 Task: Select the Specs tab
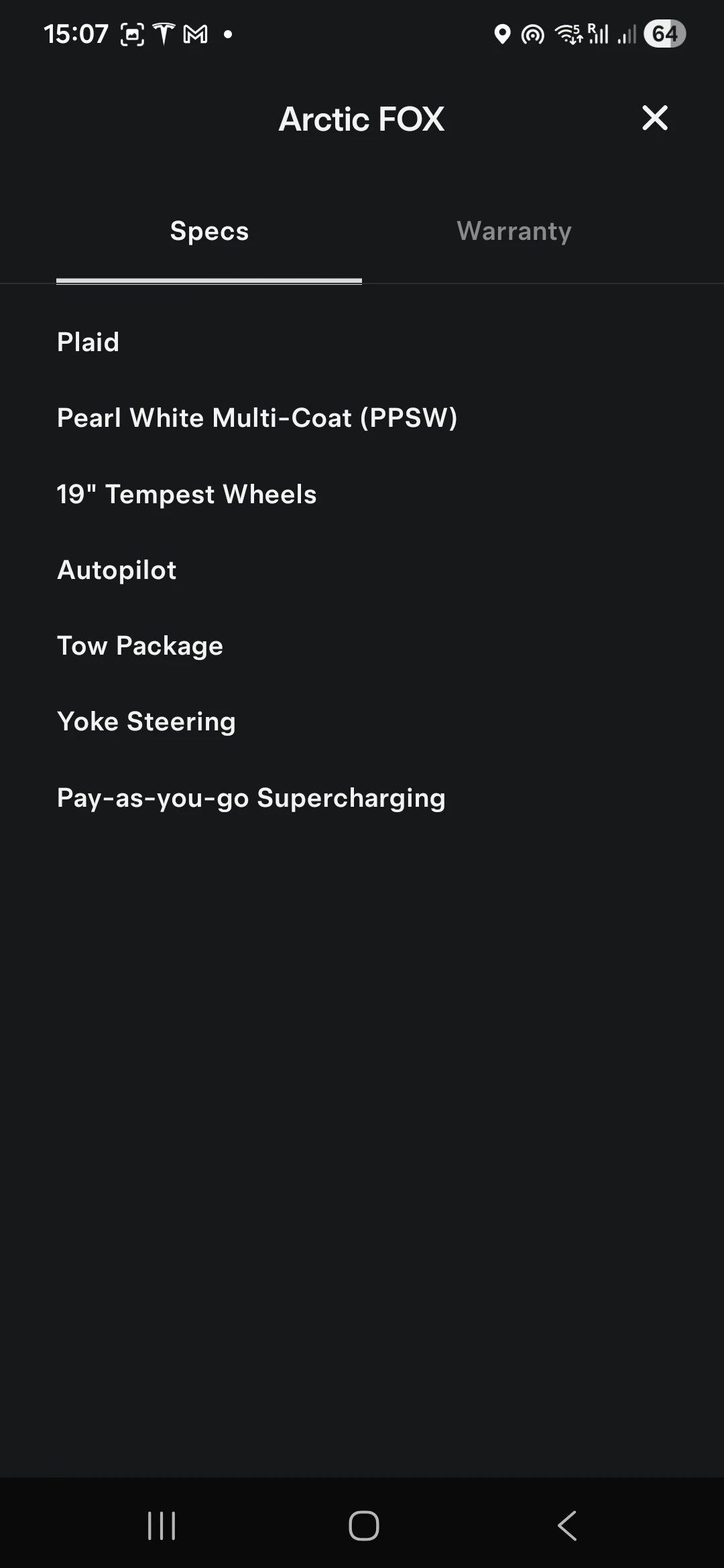(208, 231)
